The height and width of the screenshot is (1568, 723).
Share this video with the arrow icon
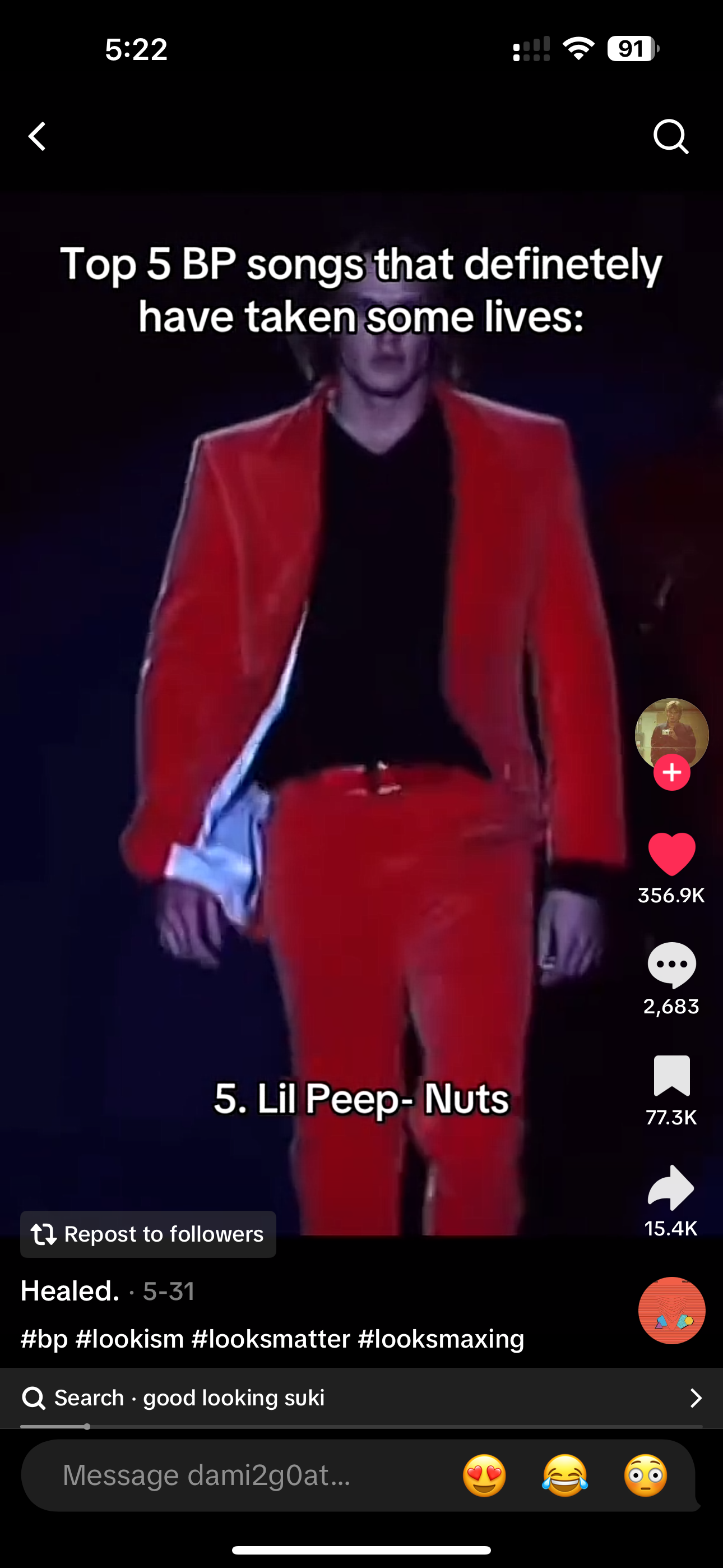point(671,1187)
